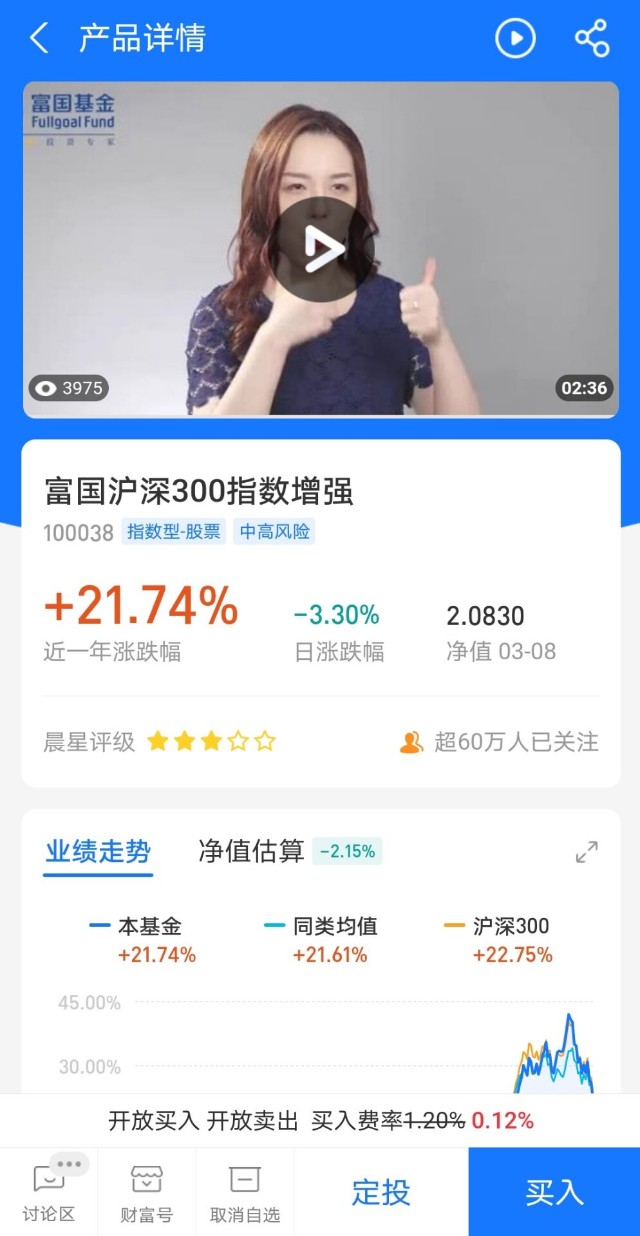Image resolution: width=640 pixels, height=1236 pixels.
Task: Expand the performance chart fullscreen
Action: (x=586, y=852)
